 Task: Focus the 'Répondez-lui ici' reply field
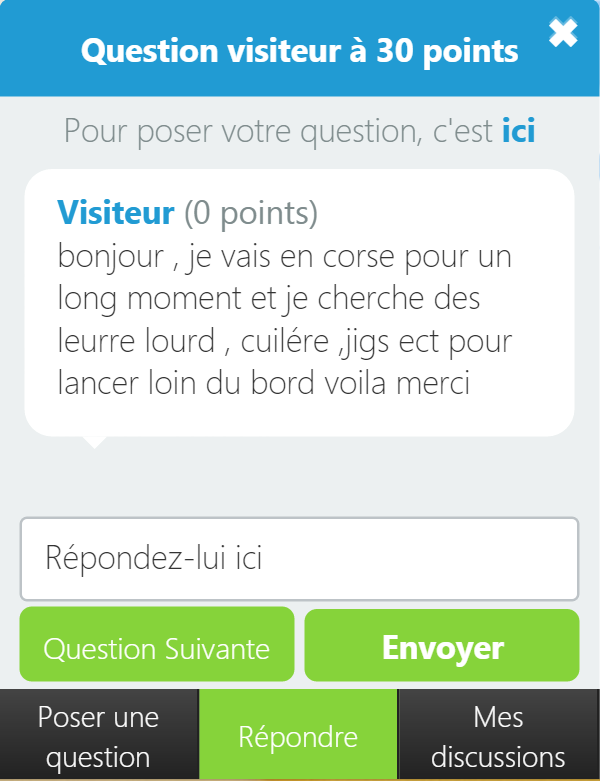pos(299,558)
